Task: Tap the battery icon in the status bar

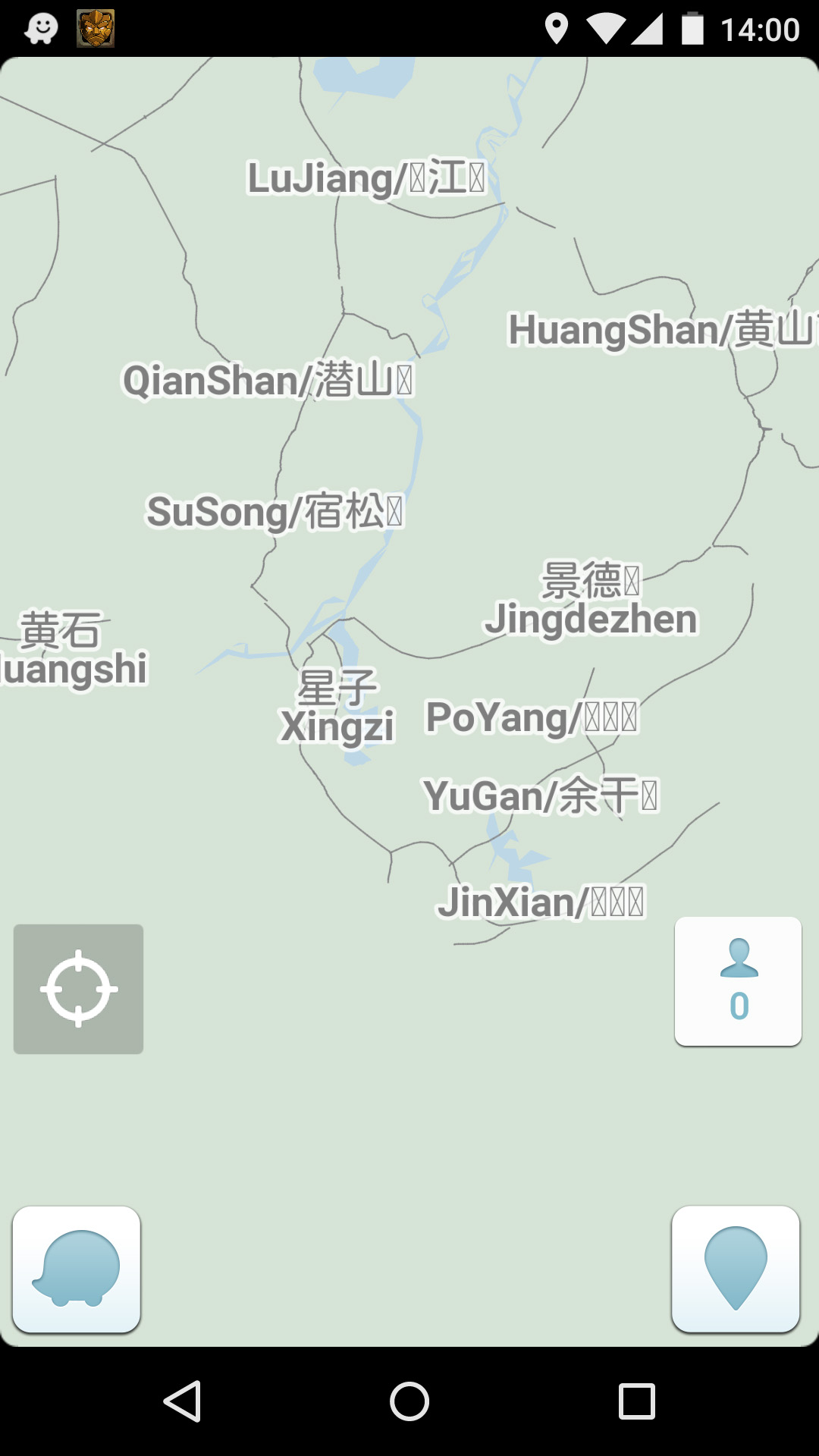Action: coord(695,28)
